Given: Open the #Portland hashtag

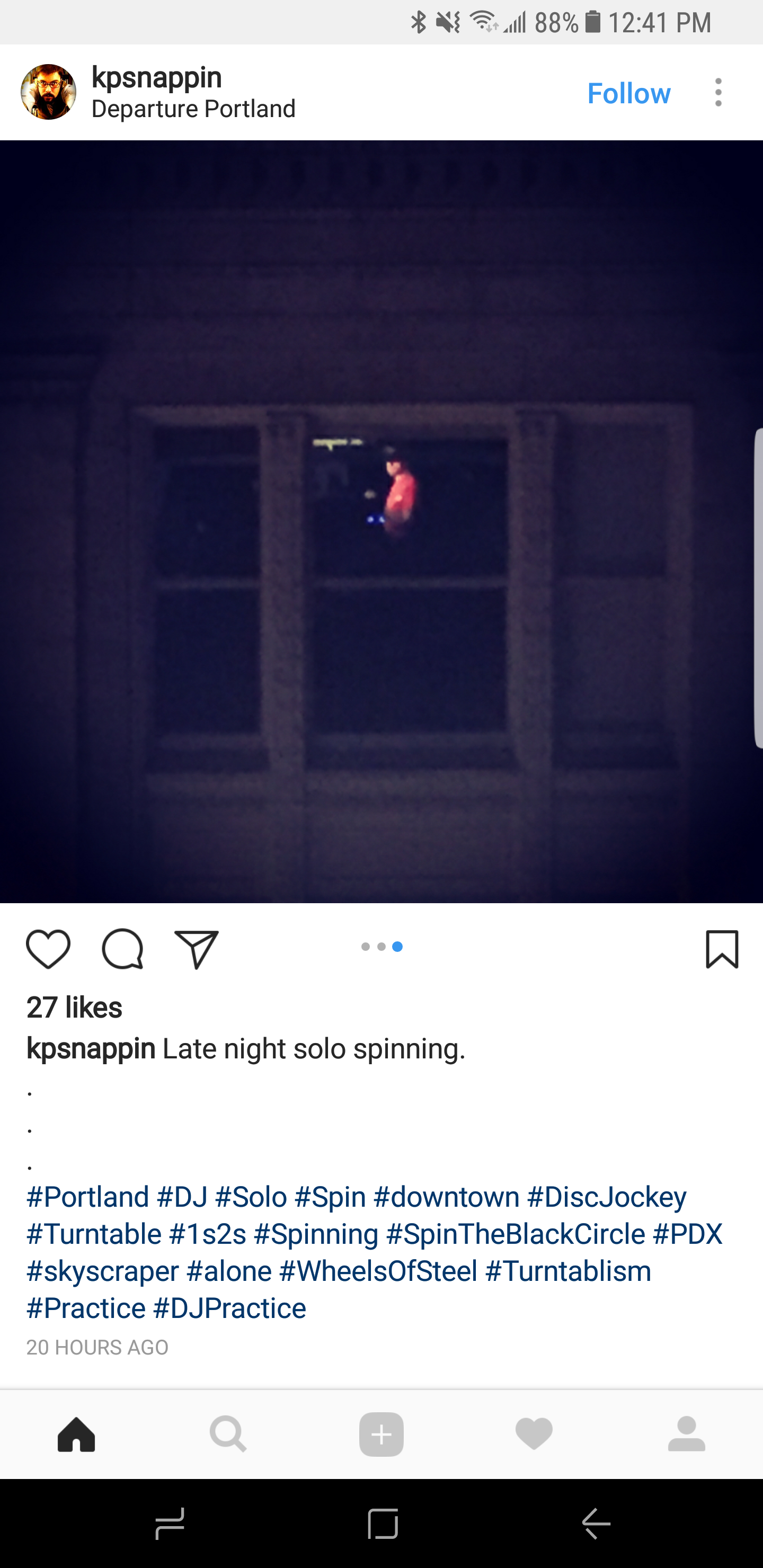Looking at the screenshot, I should coord(87,1197).
